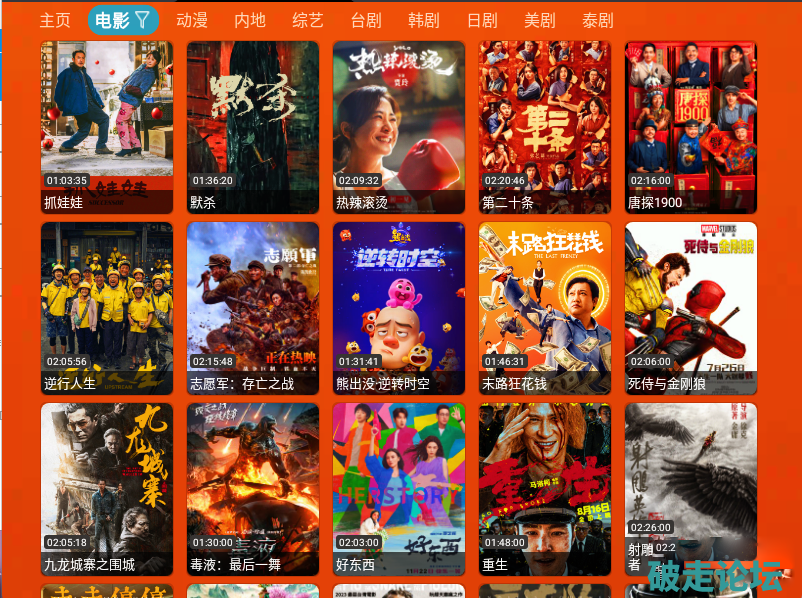Go to the 综艺 tab
The height and width of the screenshot is (598, 802).
pos(308,20)
